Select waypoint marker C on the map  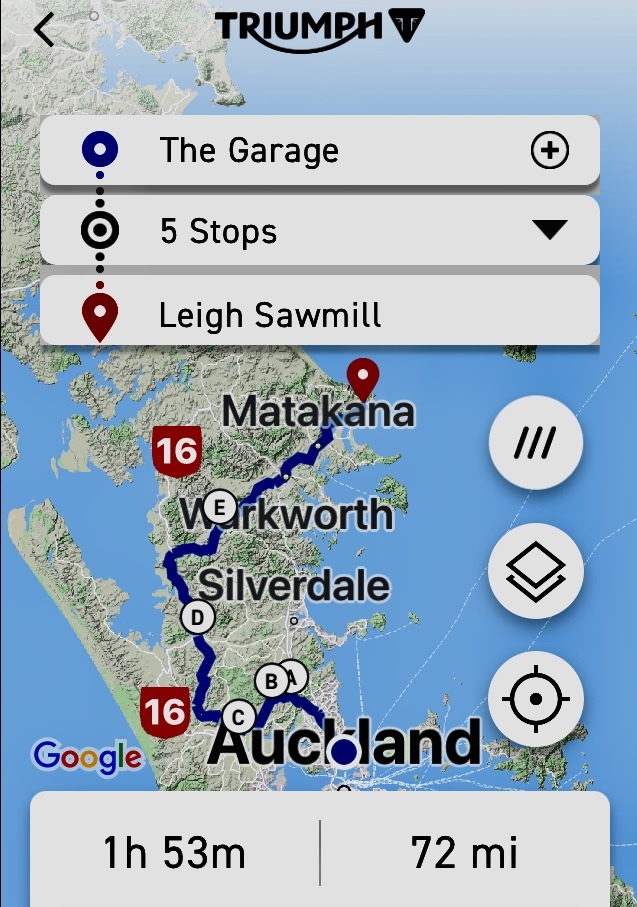coord(237,717)
